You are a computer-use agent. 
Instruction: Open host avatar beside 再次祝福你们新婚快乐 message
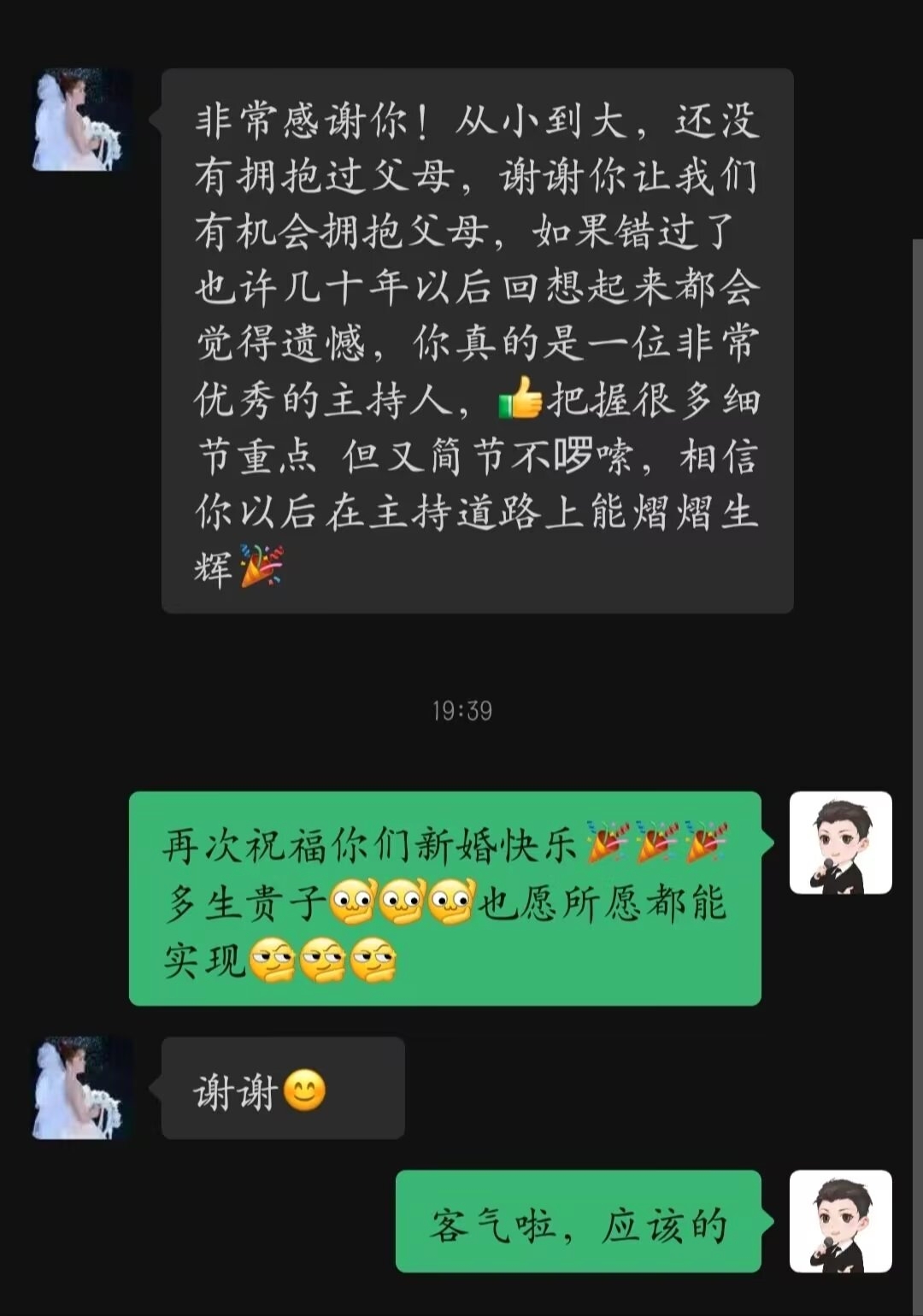[840, 843]
